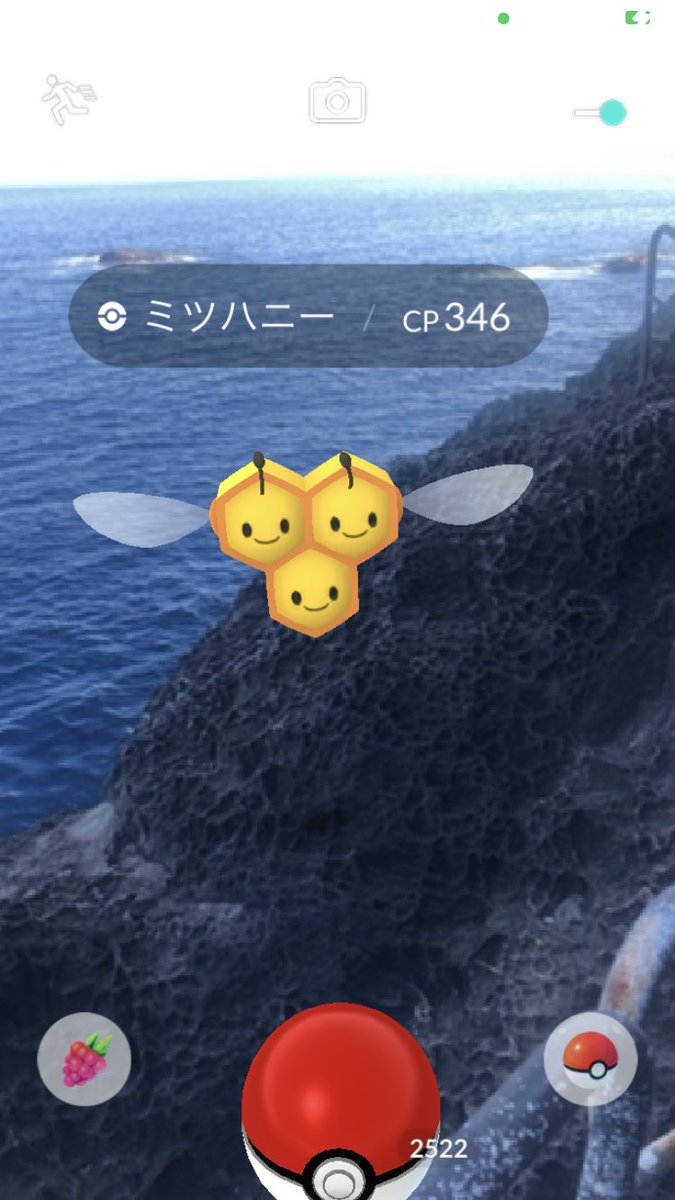Take a photo with the camera icon
This screenshot has width=675, height=1200.
[x=337, y=101]
